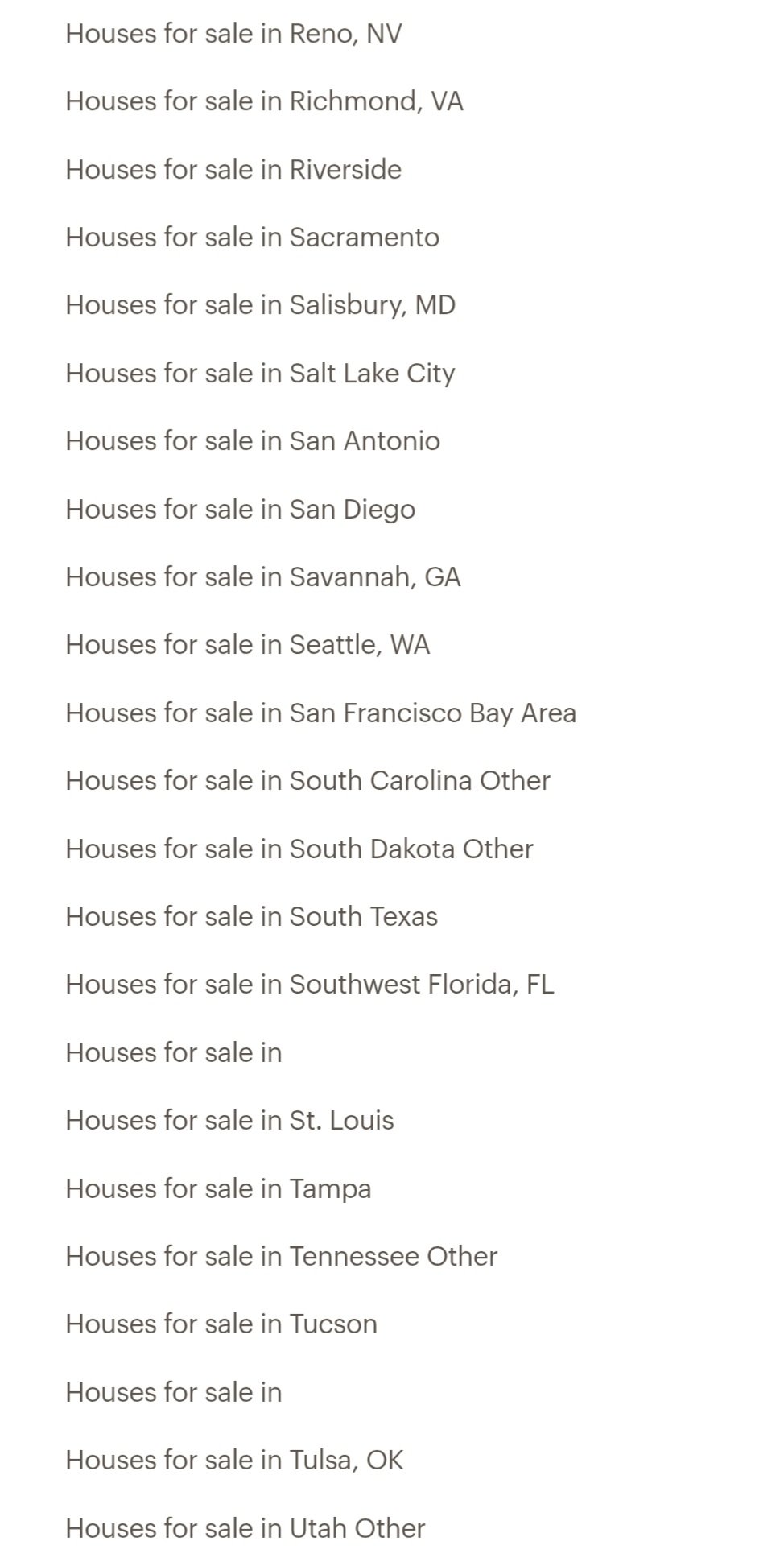
Task: Open houses for sale in Salisbury, MD
Action: tap(260, 305)
